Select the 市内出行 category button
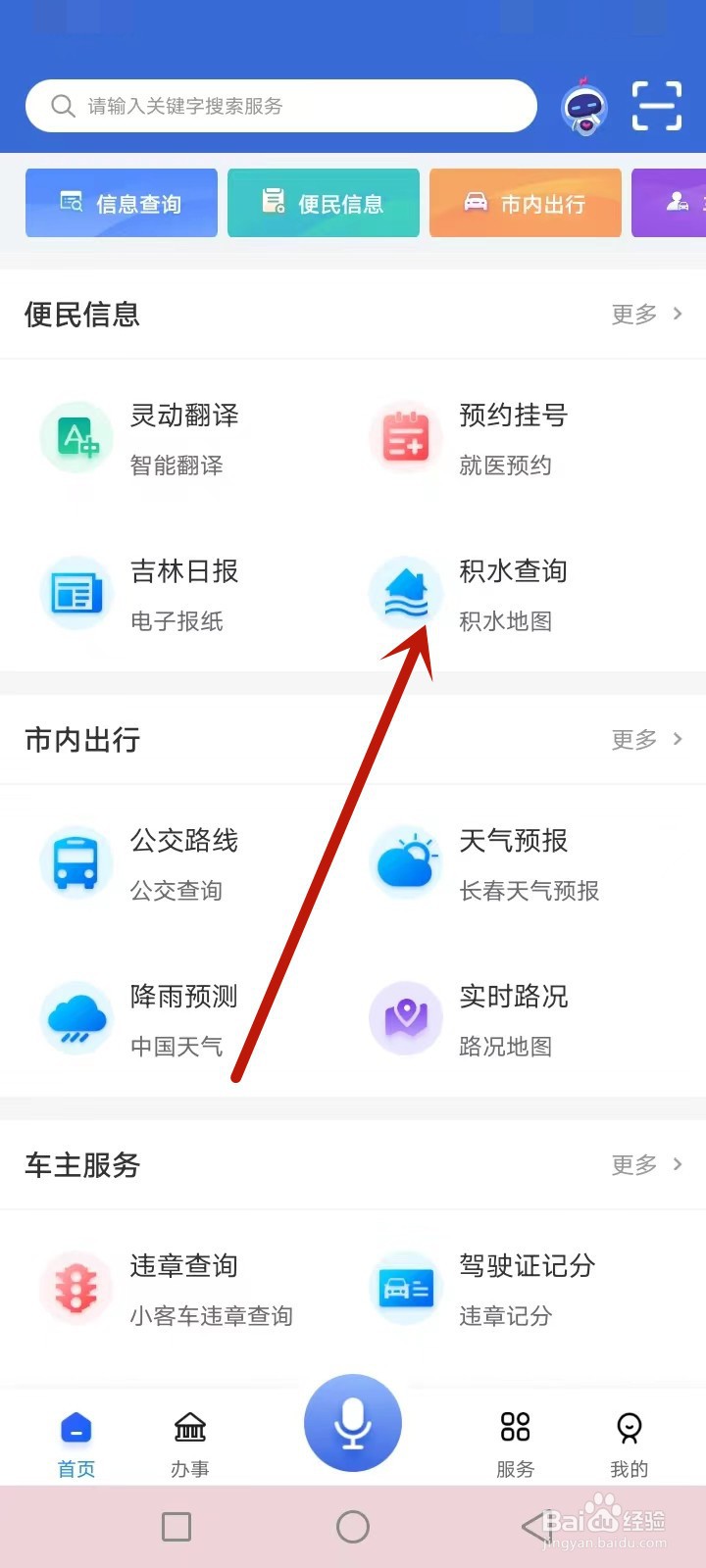Image resolution: width=706 pixels, height=1568 pixels. pos(525,203)
